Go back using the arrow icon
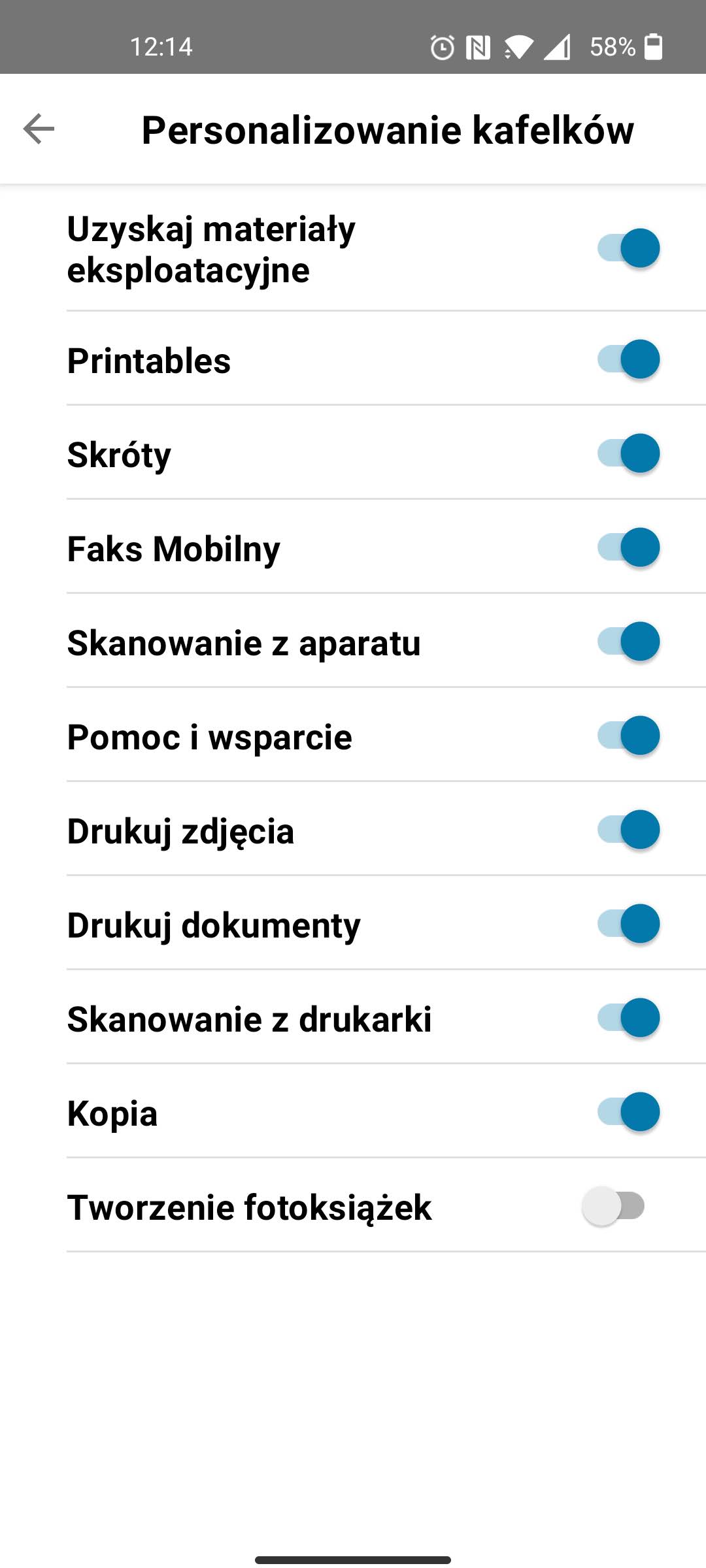Image resolution: width=706 pixels, height=1568 pixels. [39, 129]
